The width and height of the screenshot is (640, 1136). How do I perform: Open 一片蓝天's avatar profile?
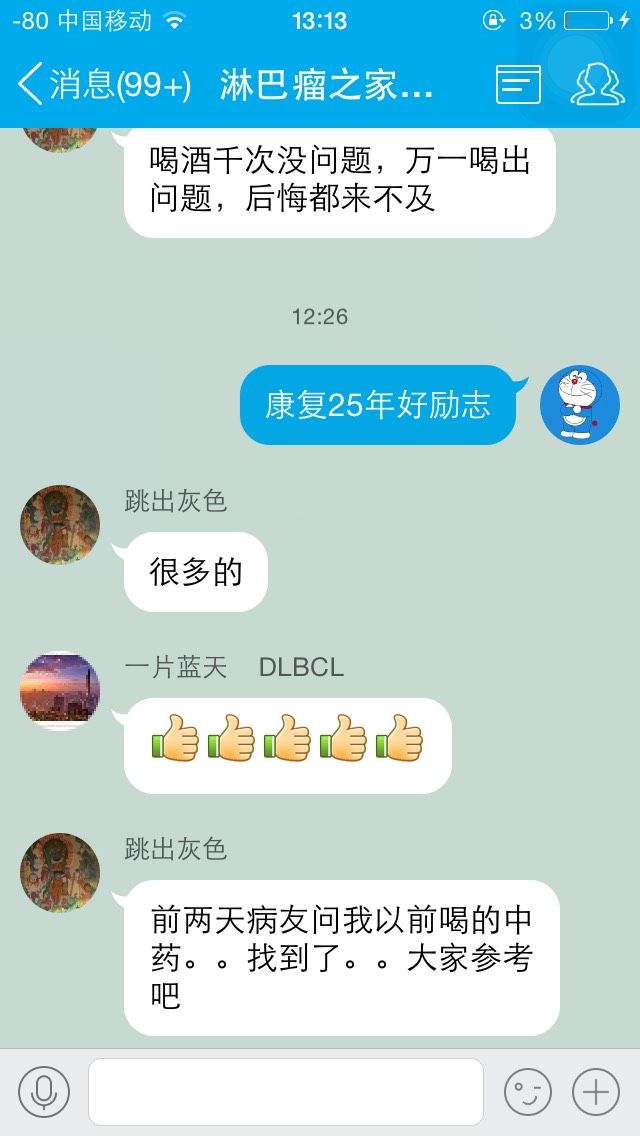[x=60, y=691]
